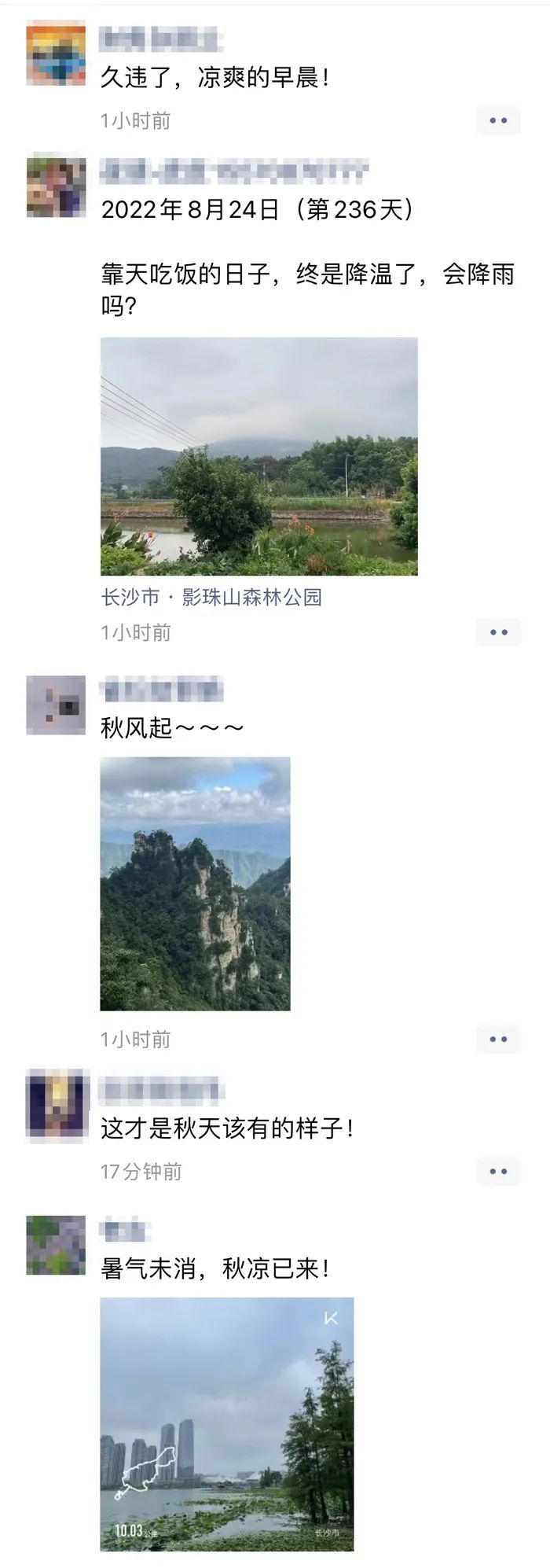
Task: Open the action menu for the 2022年8月24日 post
Action: pos(498,632)
